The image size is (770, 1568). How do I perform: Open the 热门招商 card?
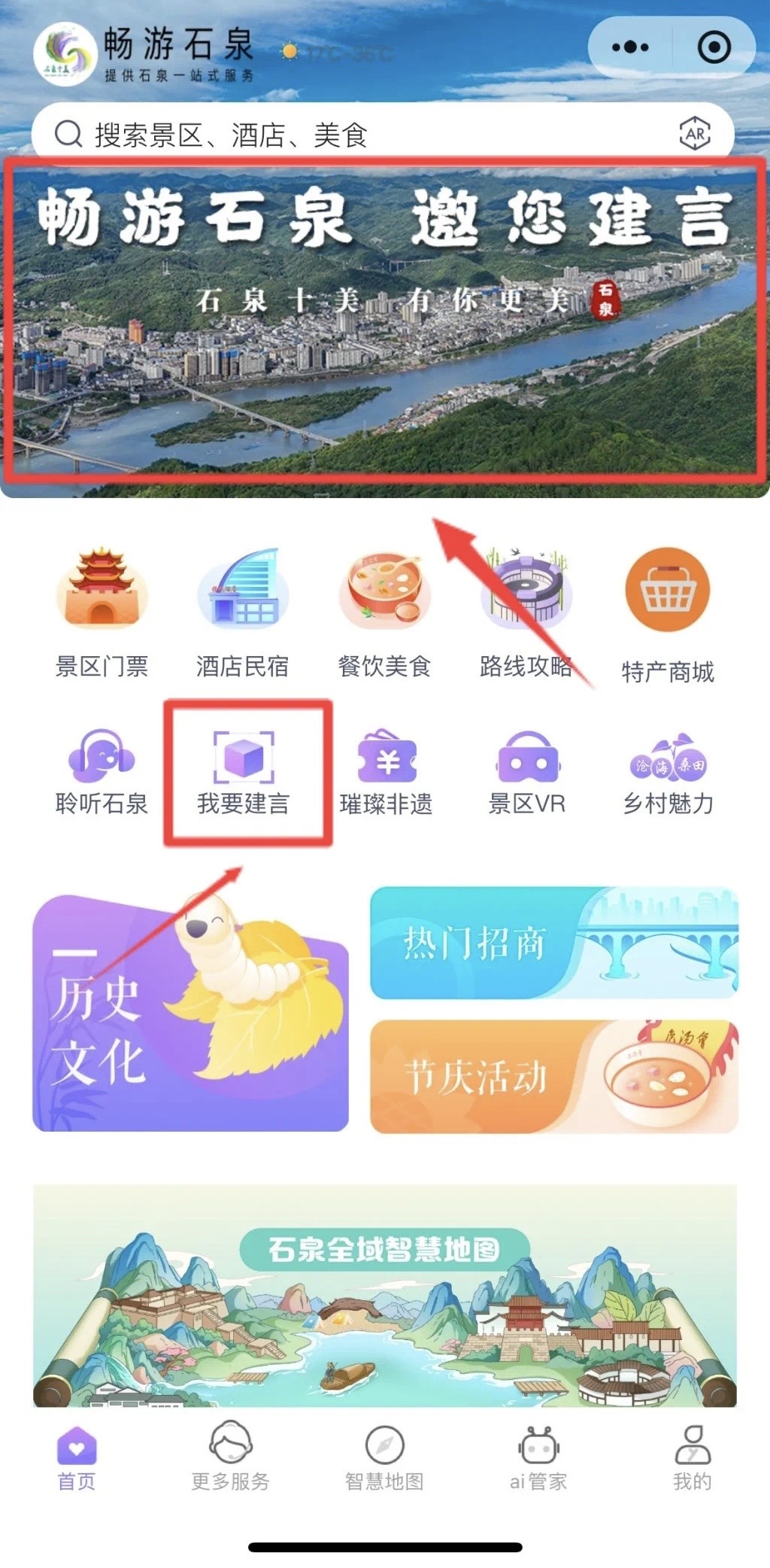click(x=554, y=943)
